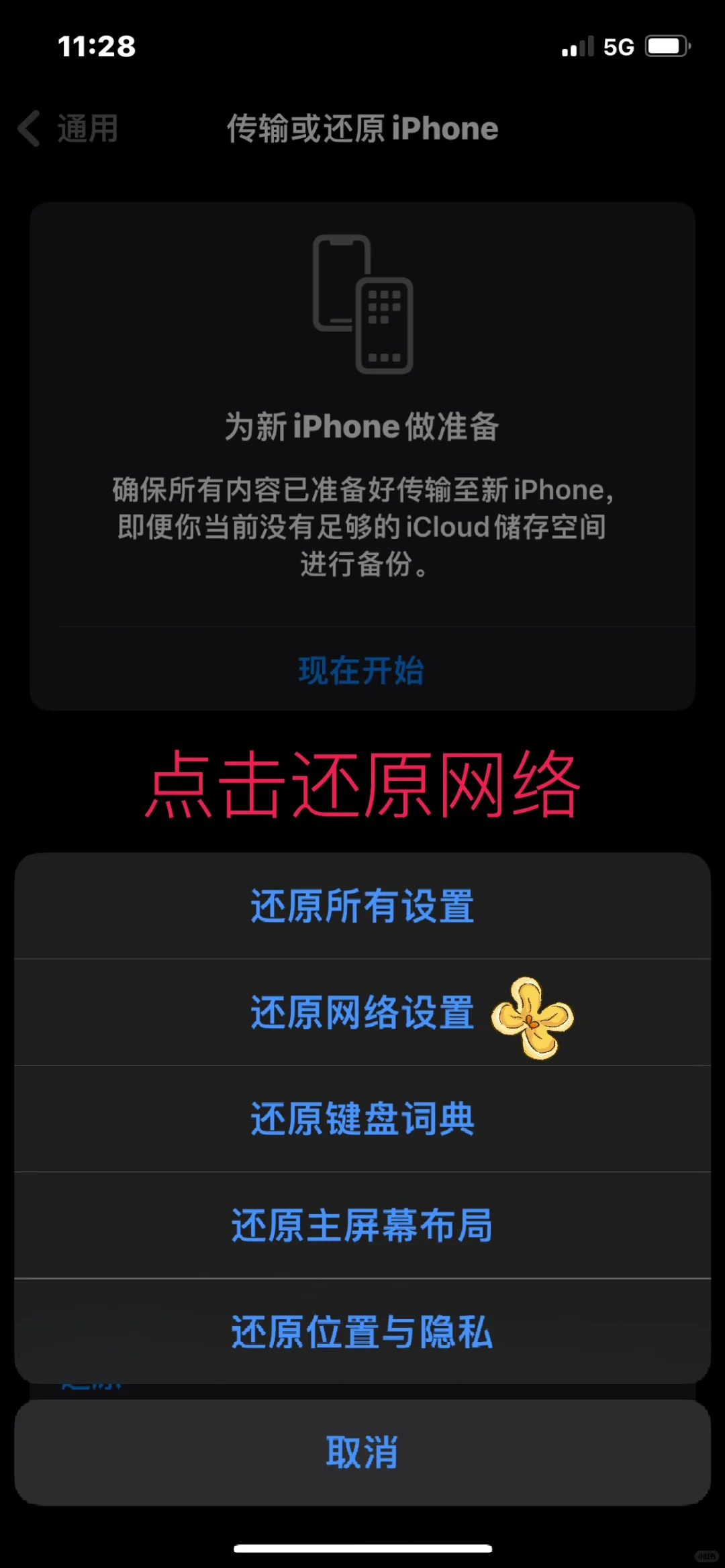Tap the 传输或还原 iPhone title
Screen dimensions: 725x1568
362,129
